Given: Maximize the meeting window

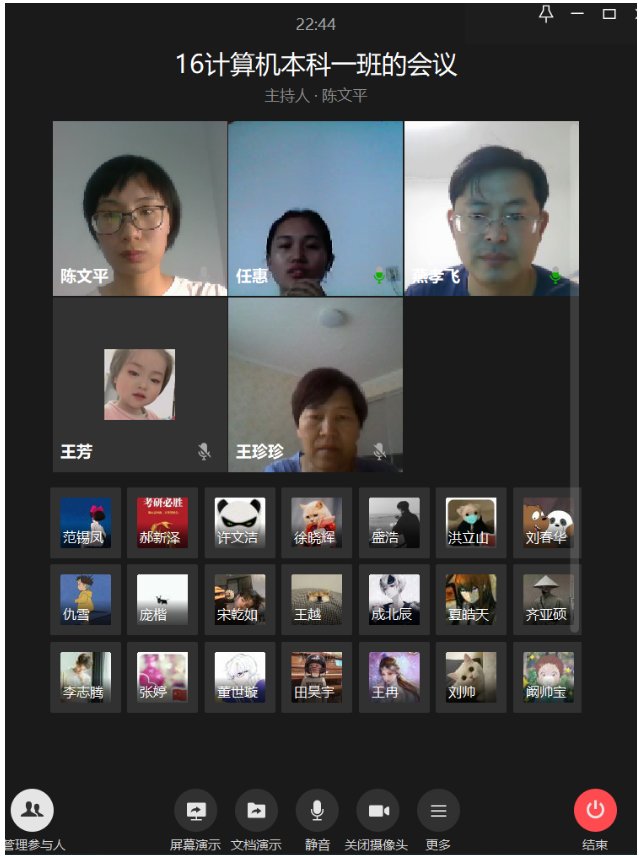Looking at the screenshot, I should coord(608,14).
